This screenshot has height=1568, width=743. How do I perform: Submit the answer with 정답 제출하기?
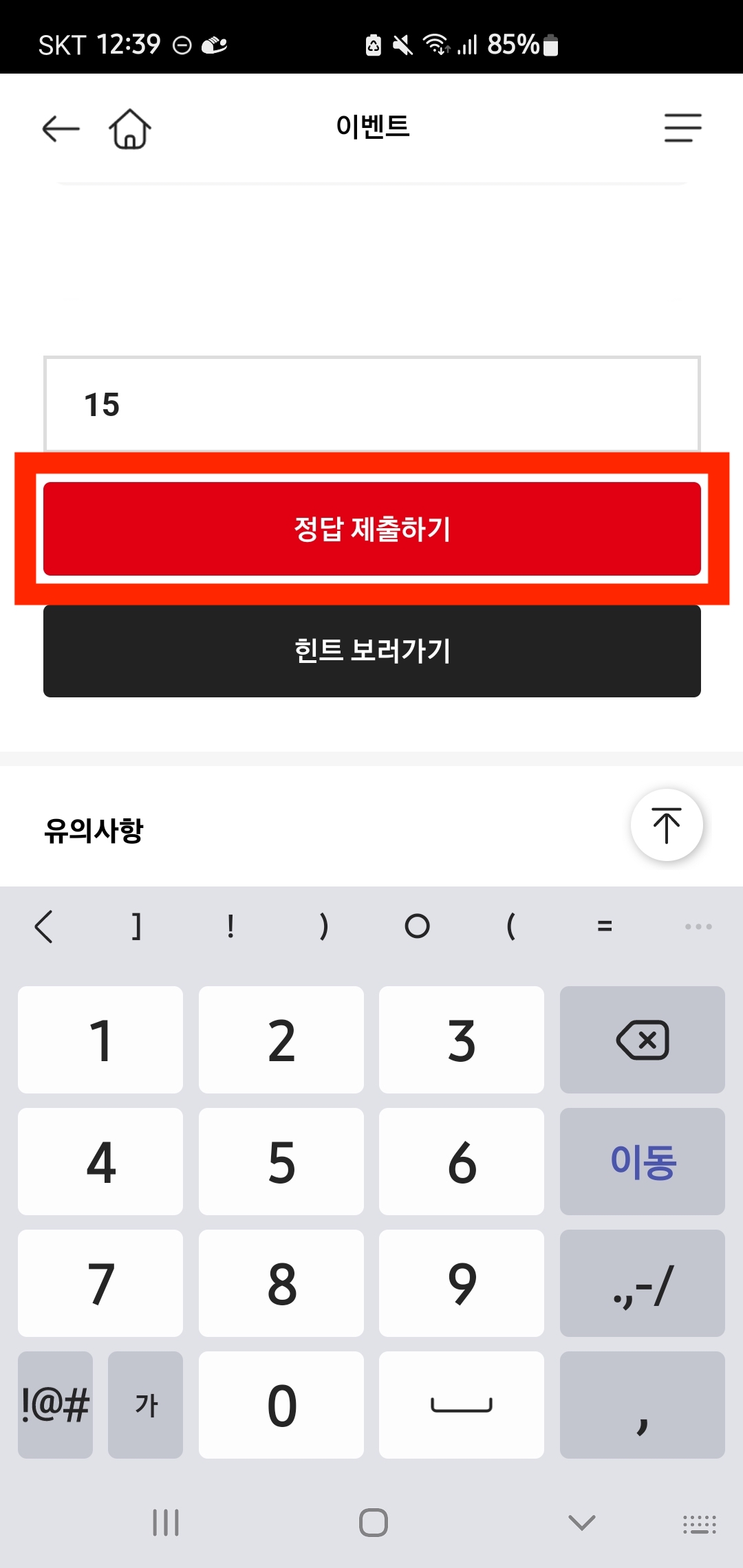(371, 529)
